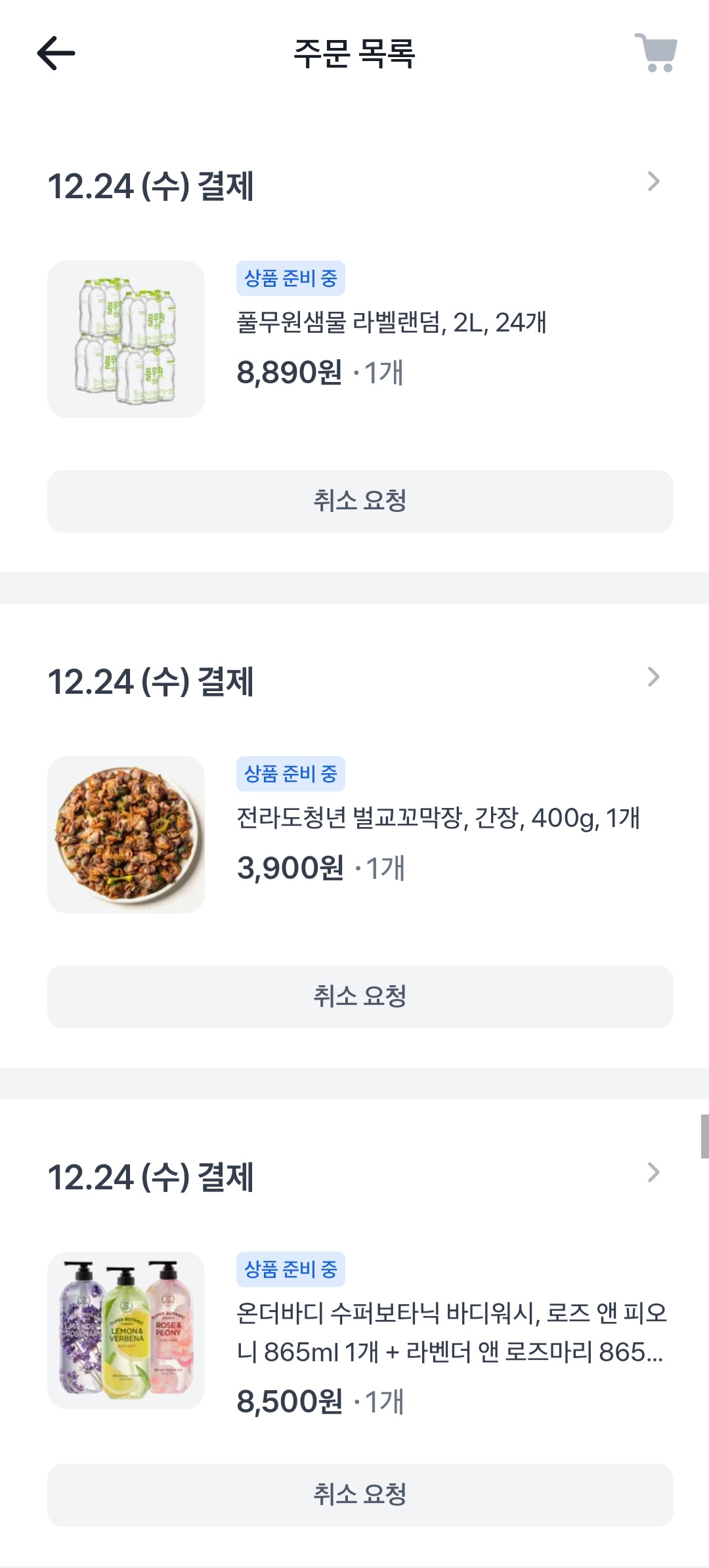Open the 풀무원샘물 water product image
The width and height of the screenshot is (709, 1568).
126,339
